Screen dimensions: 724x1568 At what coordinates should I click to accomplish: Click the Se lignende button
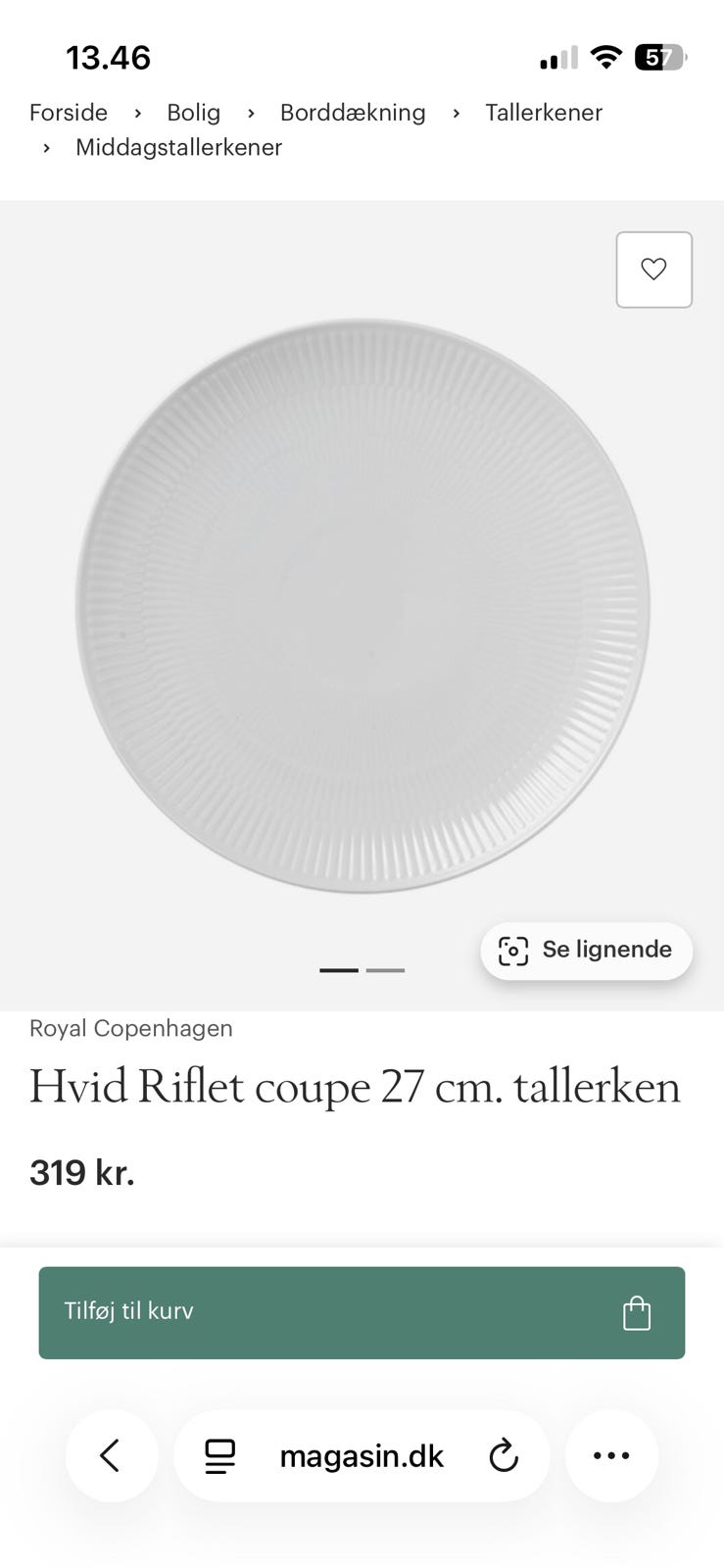pos(585,950)
